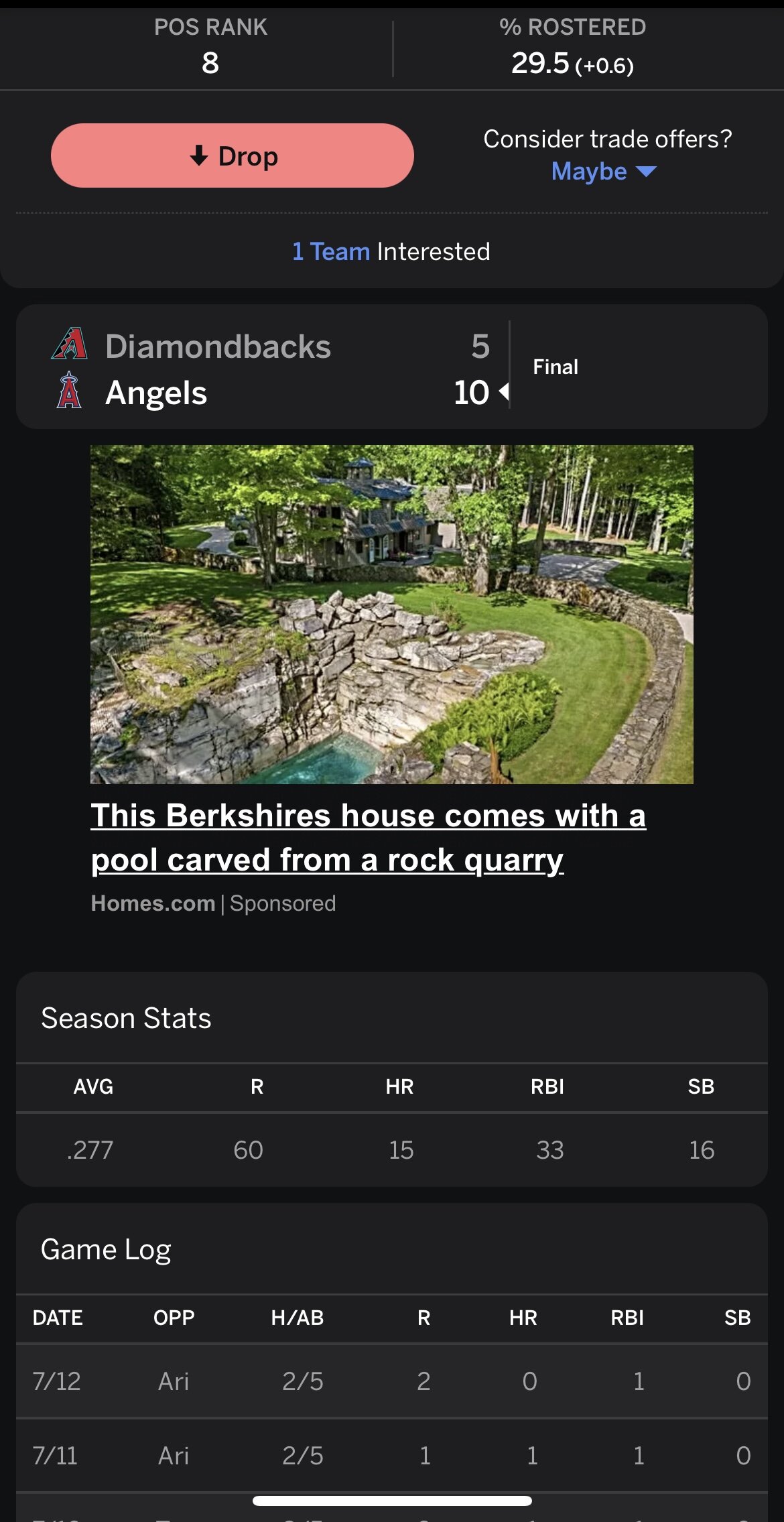Tap the Berkshires house ad photo

pos(392,615)
